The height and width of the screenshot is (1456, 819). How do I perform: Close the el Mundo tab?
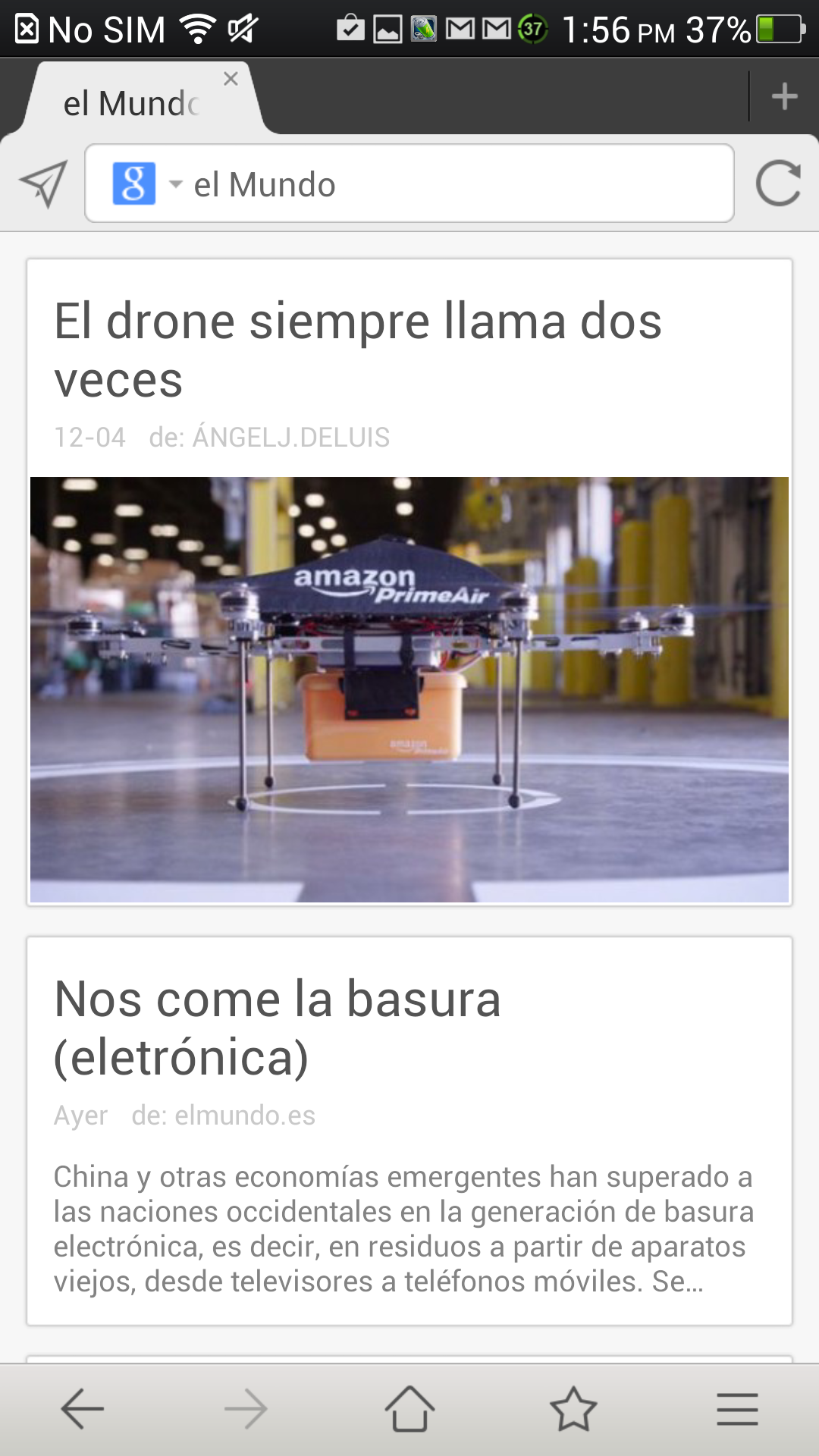(231, 79)
